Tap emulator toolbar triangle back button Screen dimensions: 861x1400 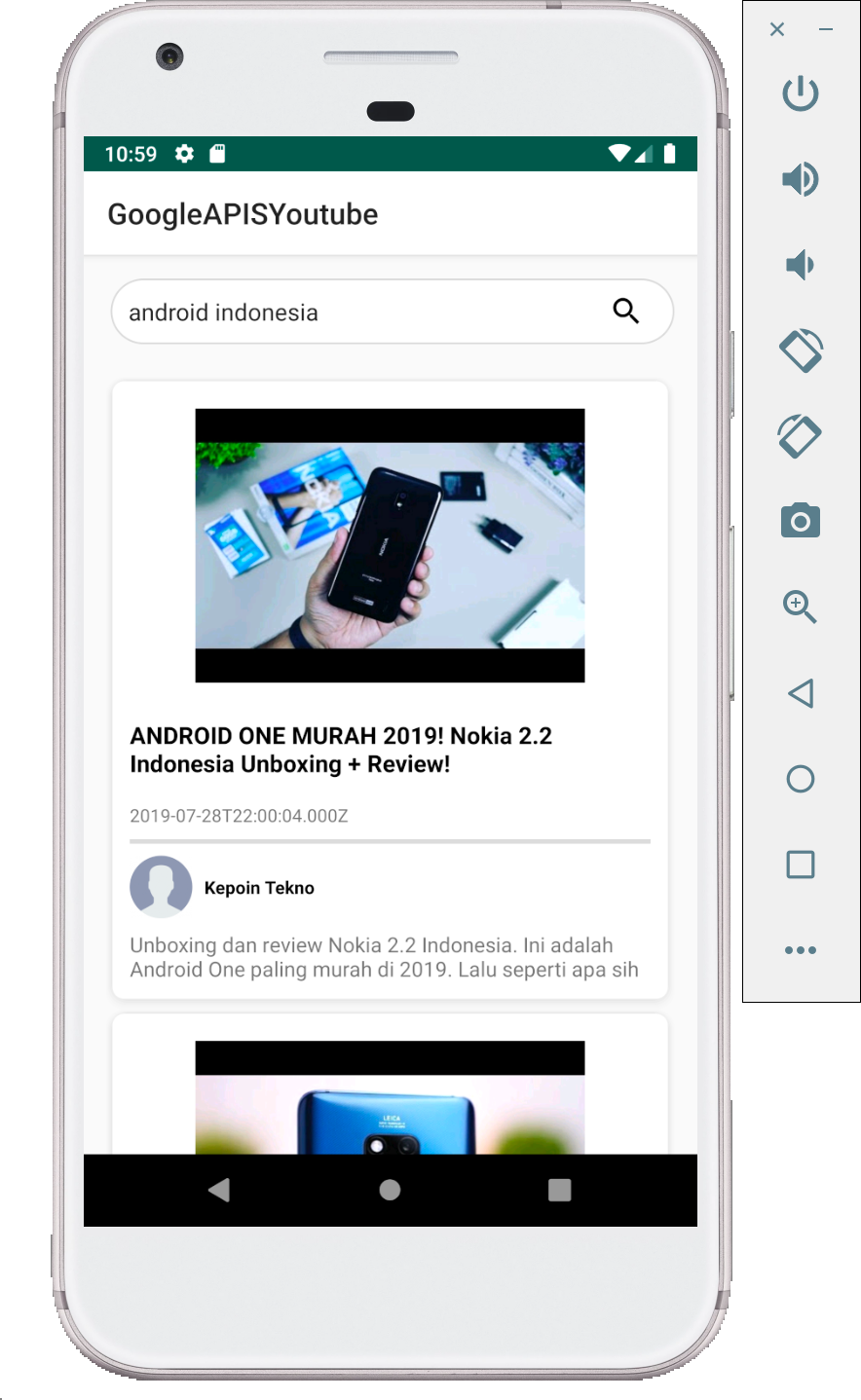(800, 693)
